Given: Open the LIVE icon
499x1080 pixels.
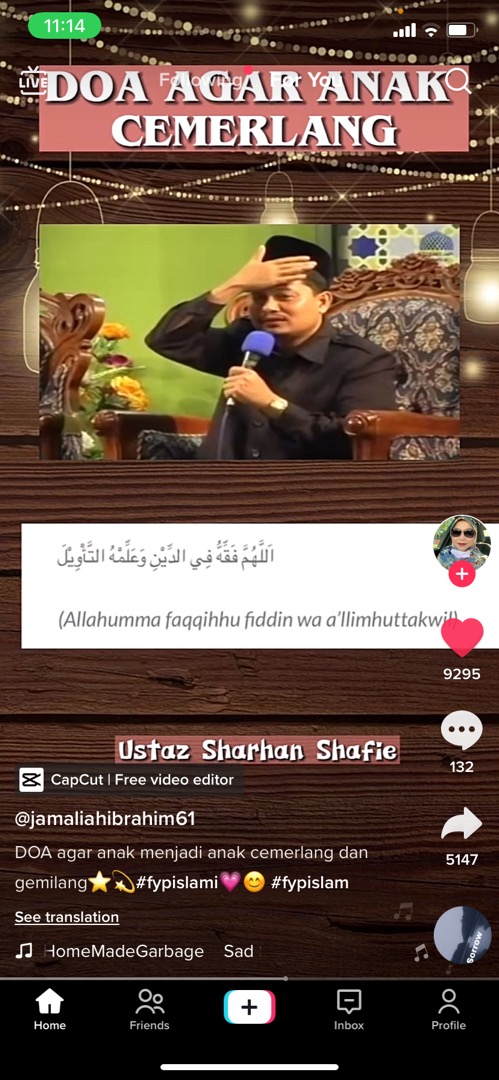Looking at the screenshot, I should [x=32, y=81].
